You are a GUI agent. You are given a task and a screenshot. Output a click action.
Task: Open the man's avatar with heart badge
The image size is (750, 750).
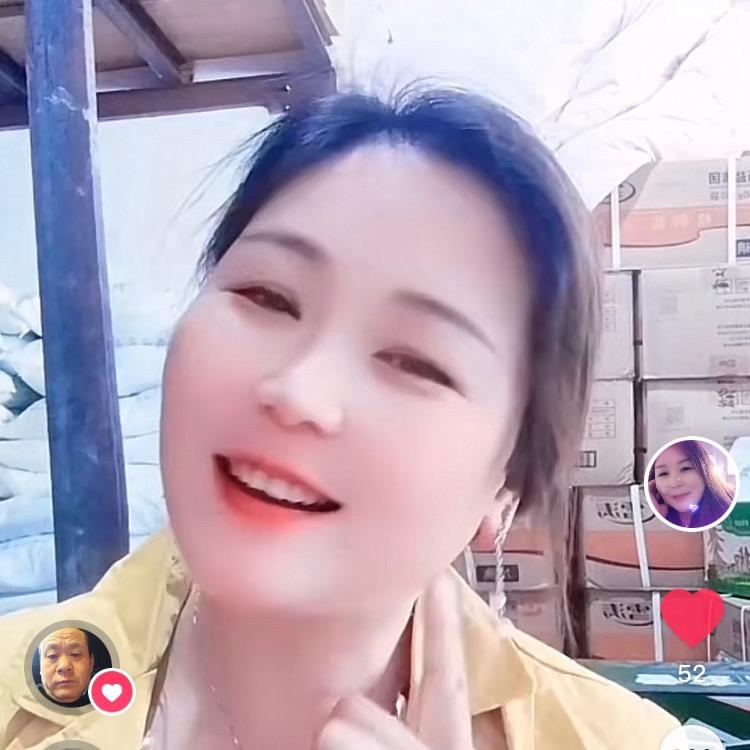coord(71,665)
